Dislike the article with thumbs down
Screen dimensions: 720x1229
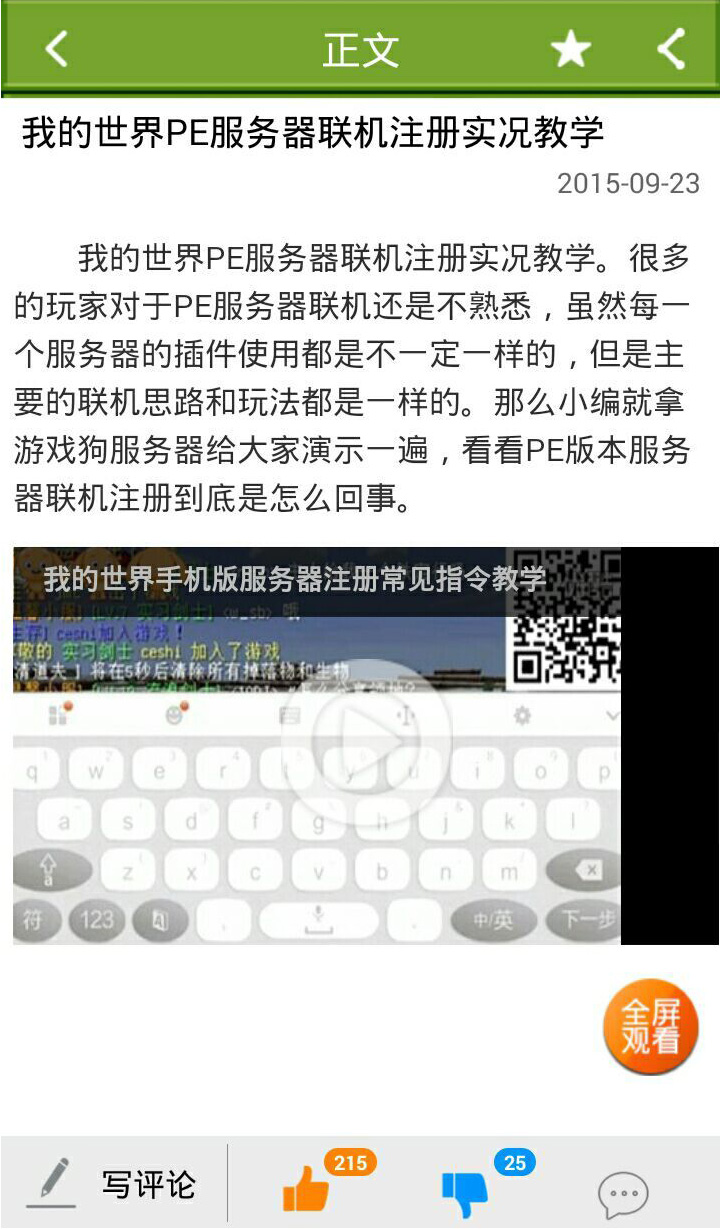point(465,1190)
